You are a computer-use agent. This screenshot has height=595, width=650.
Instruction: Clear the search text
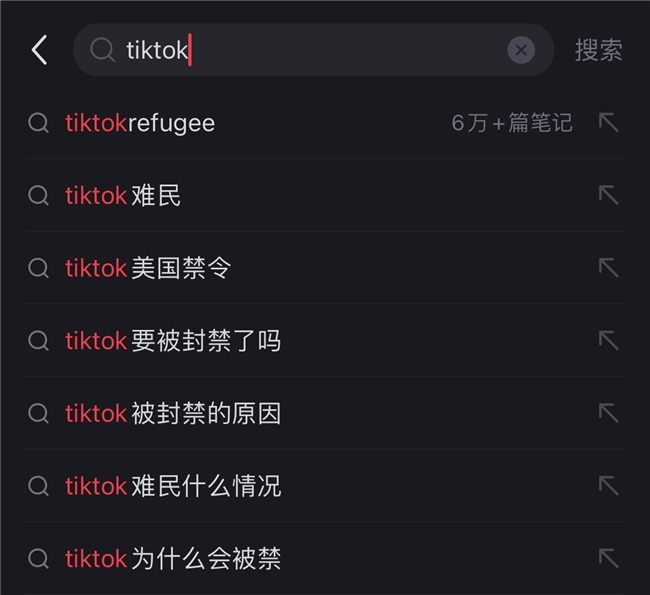pos(521,50)
